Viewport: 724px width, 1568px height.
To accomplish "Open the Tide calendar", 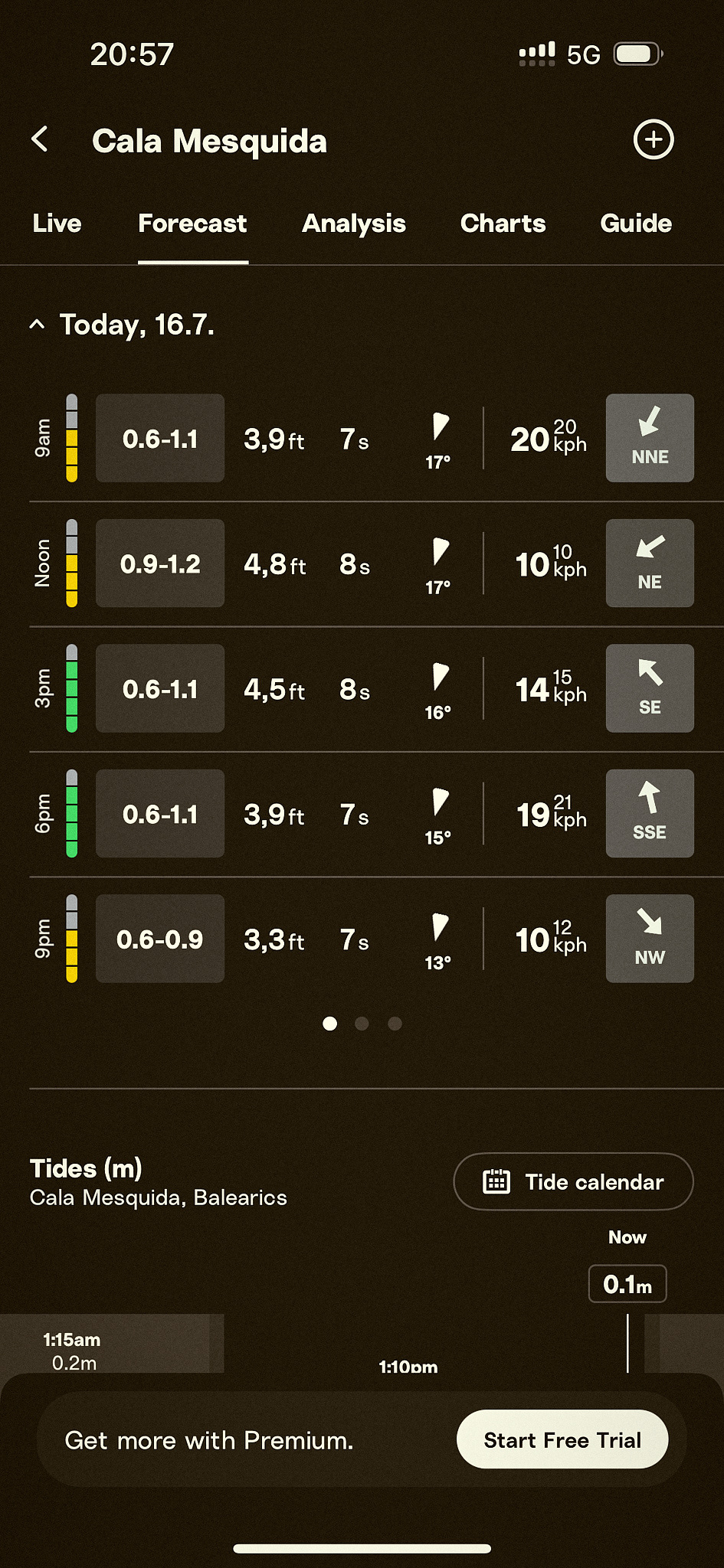I will [573, 1182].
